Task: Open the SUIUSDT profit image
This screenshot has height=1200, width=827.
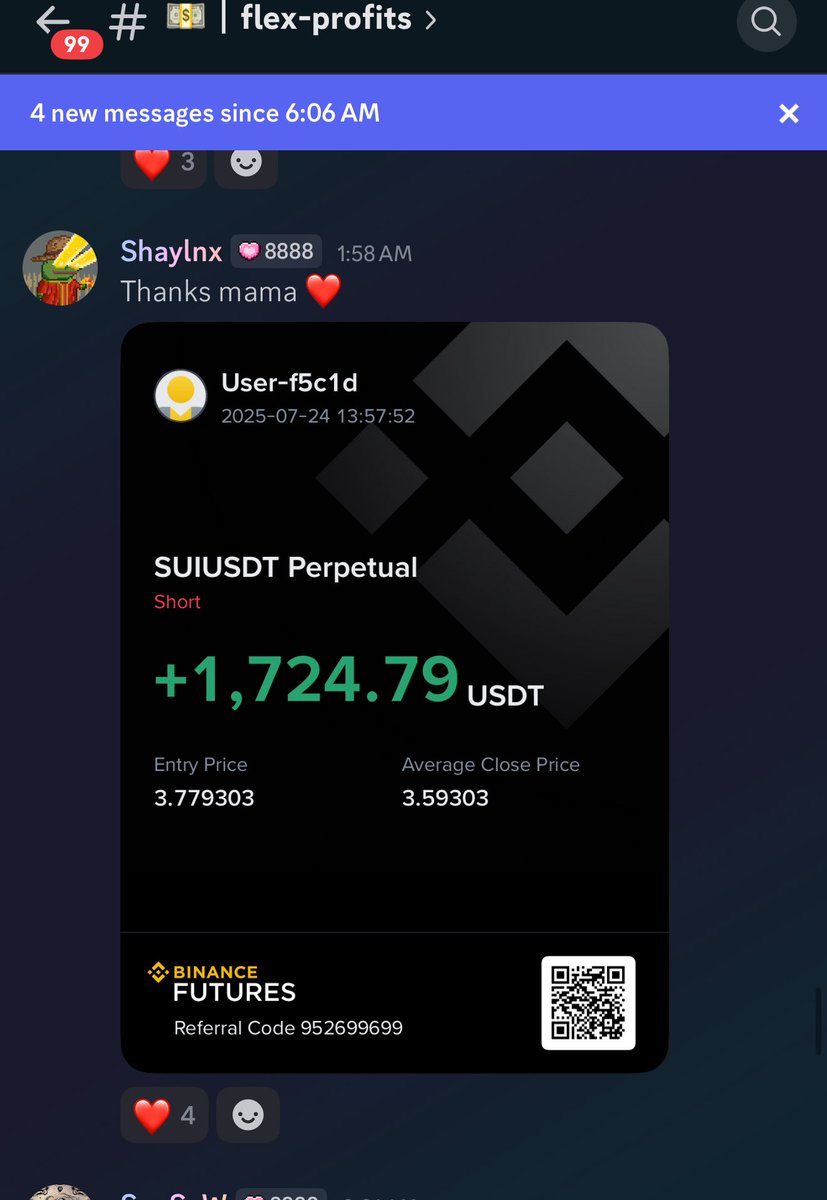Action: click(394, 697)
